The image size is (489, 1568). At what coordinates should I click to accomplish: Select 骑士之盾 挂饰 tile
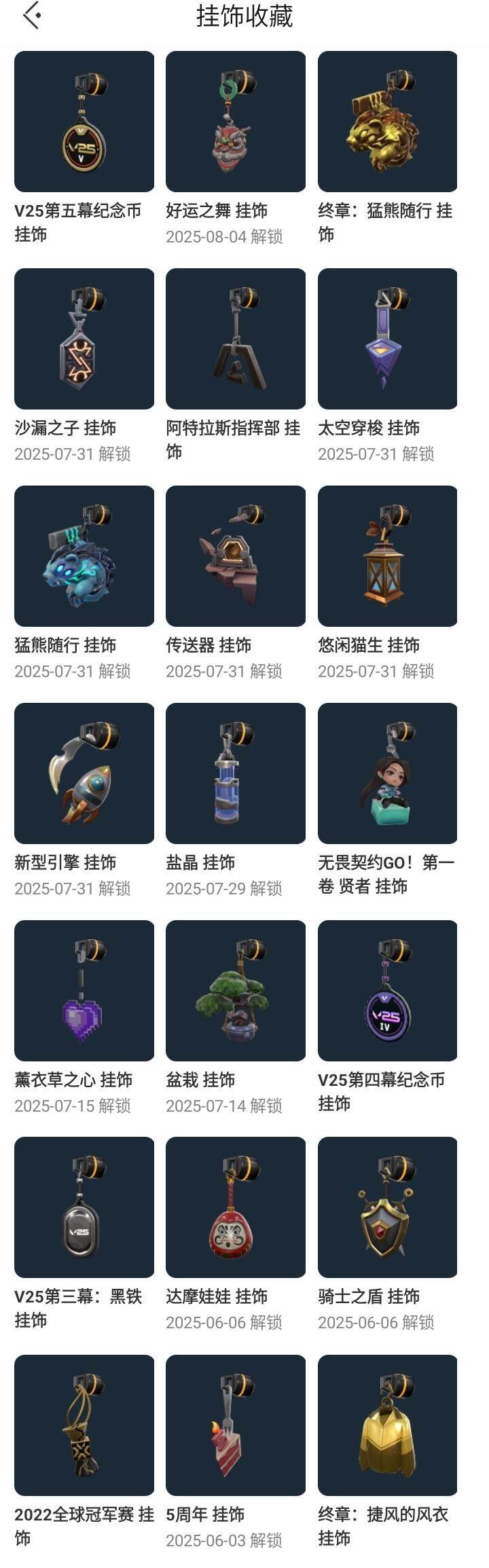point(387,1207)
